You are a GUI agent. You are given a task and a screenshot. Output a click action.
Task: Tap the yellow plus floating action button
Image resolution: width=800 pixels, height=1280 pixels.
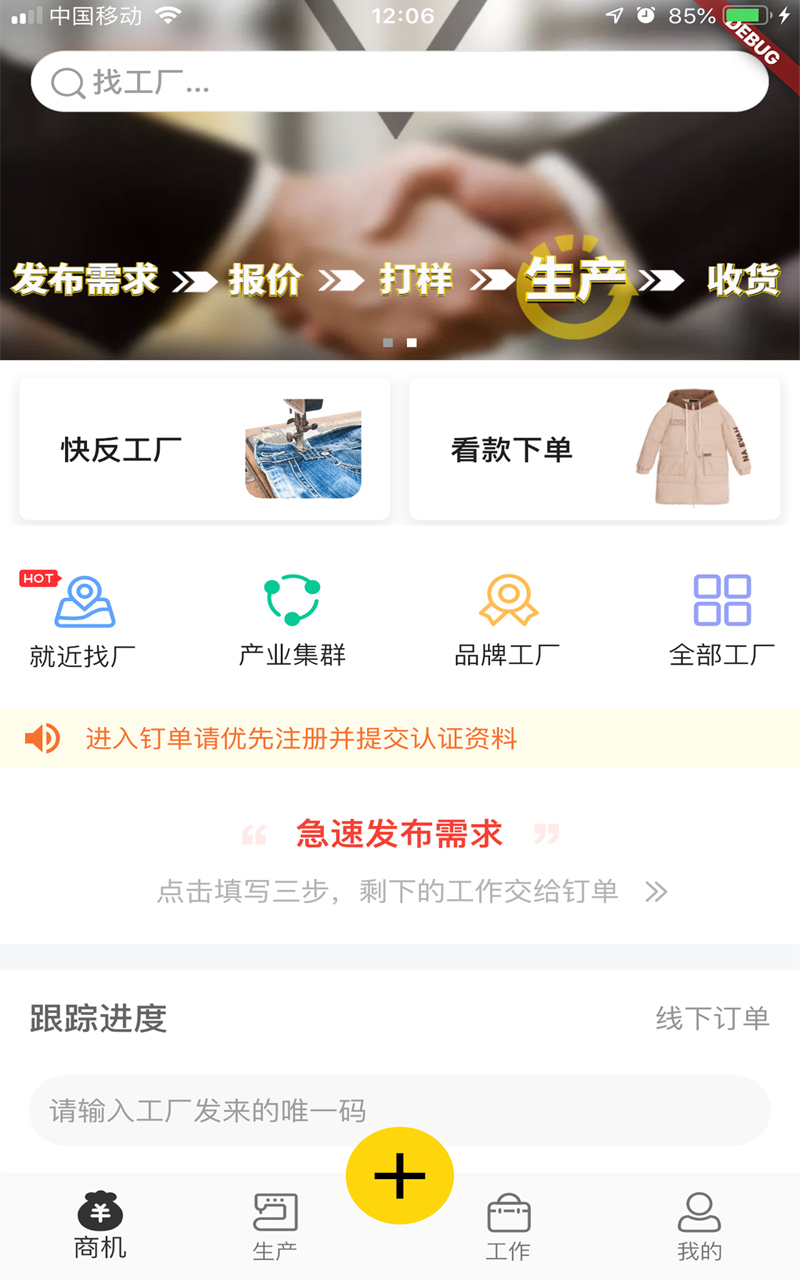pos(399,1175)
